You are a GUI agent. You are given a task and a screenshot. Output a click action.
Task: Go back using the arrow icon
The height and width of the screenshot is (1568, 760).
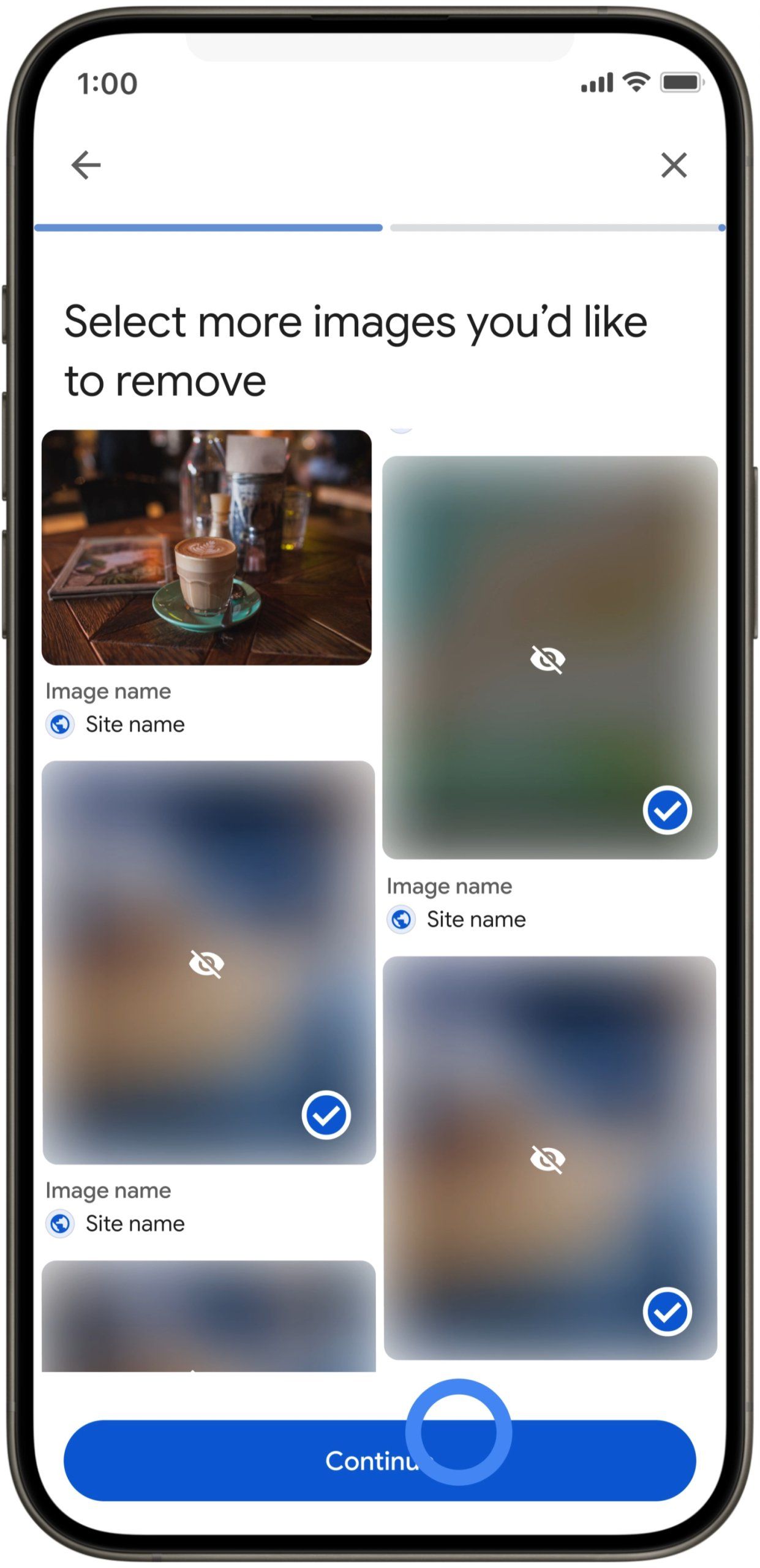pyautogui.click(x=86, y=165)
